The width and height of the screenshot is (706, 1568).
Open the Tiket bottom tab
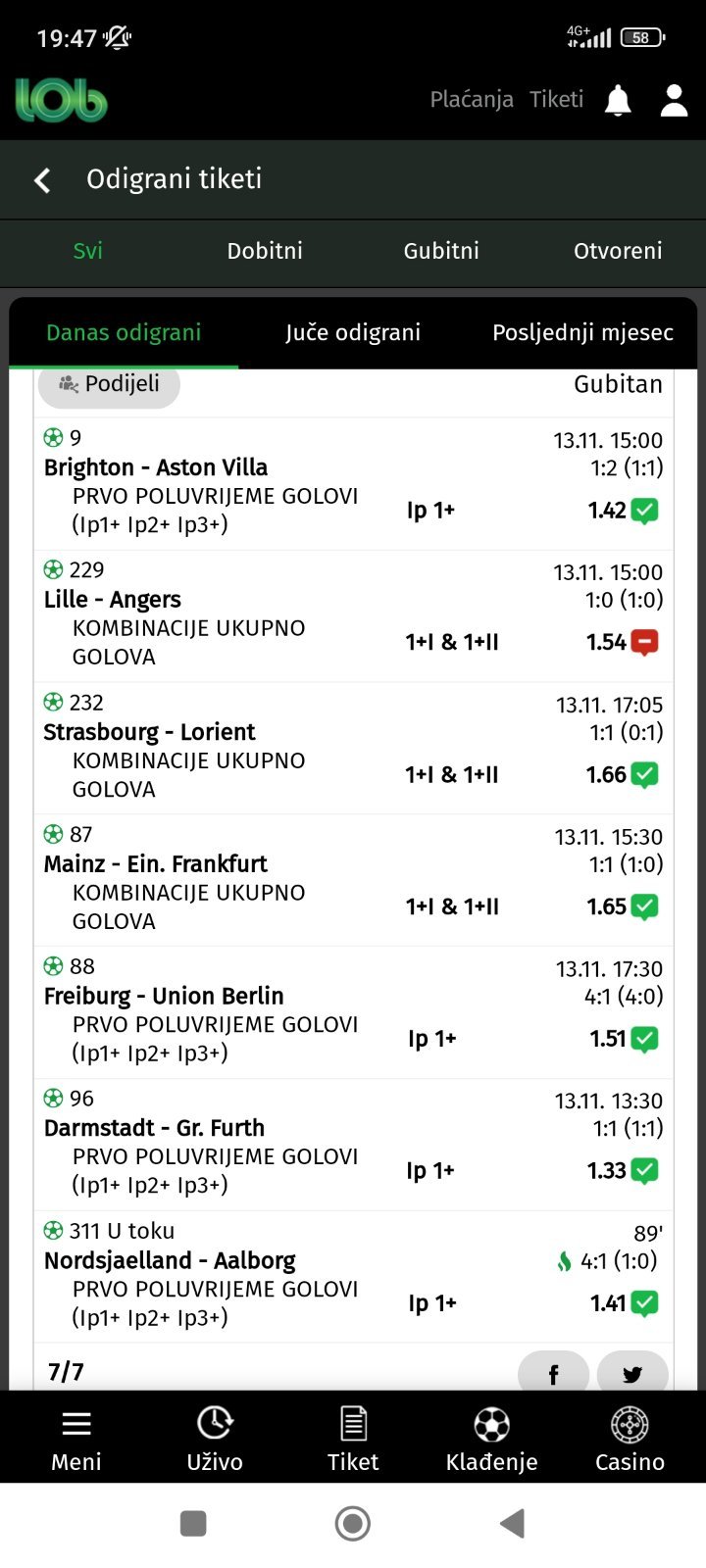[x=353, y=1439]
